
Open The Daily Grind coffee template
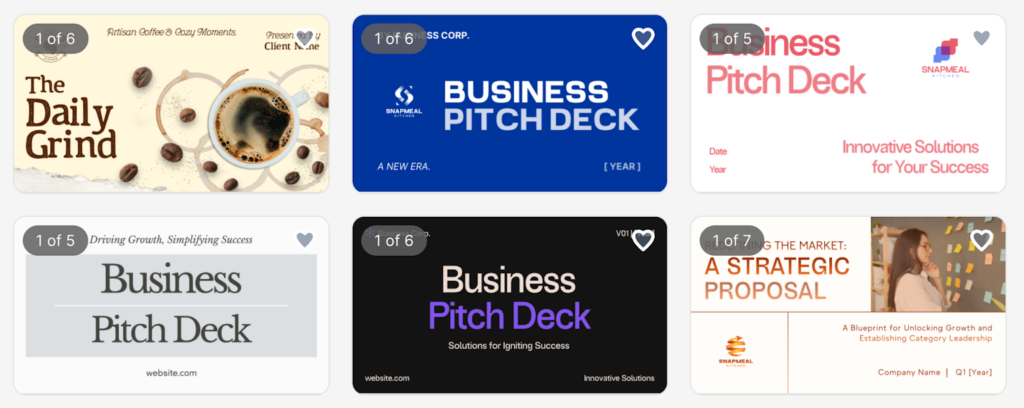(171, 120)
